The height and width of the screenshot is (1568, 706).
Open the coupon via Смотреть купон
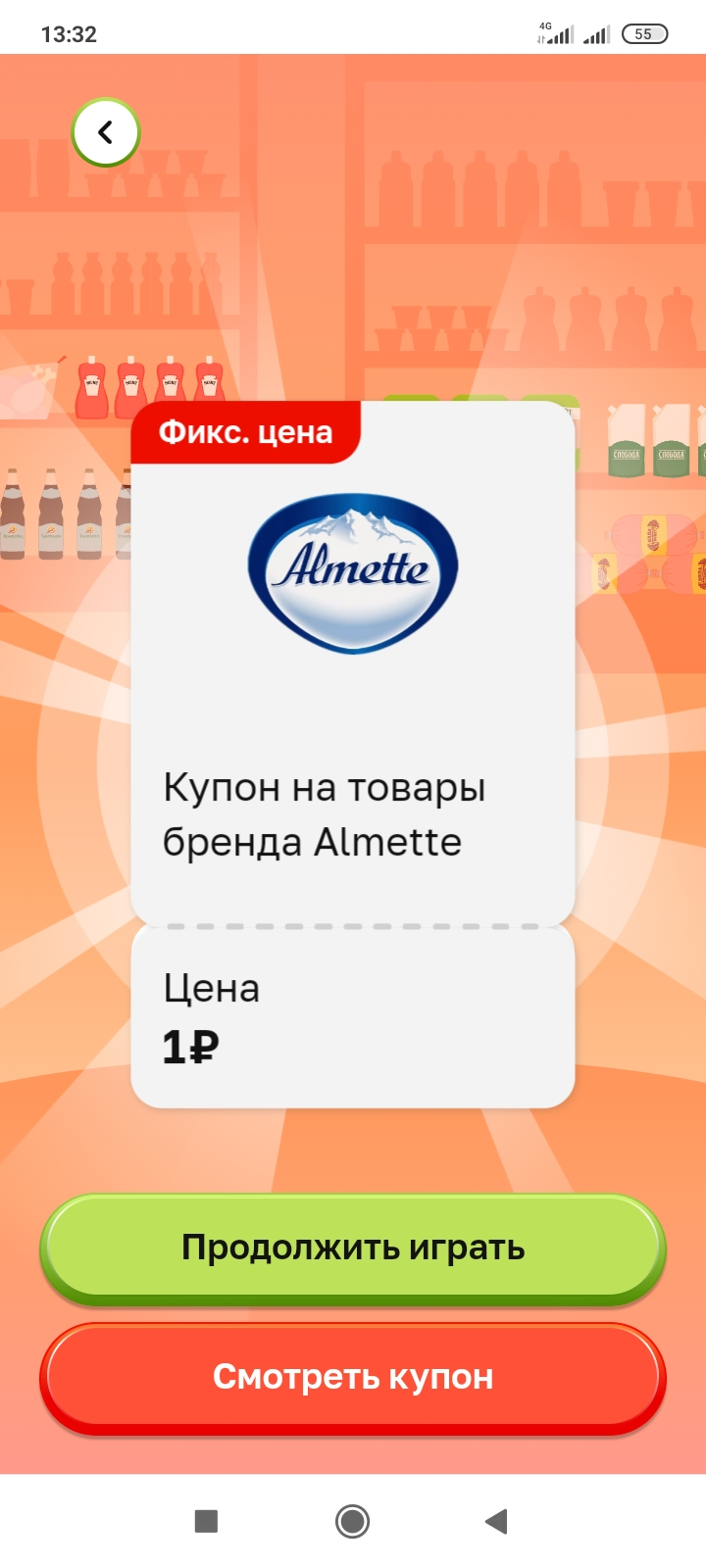(353, 1378)
